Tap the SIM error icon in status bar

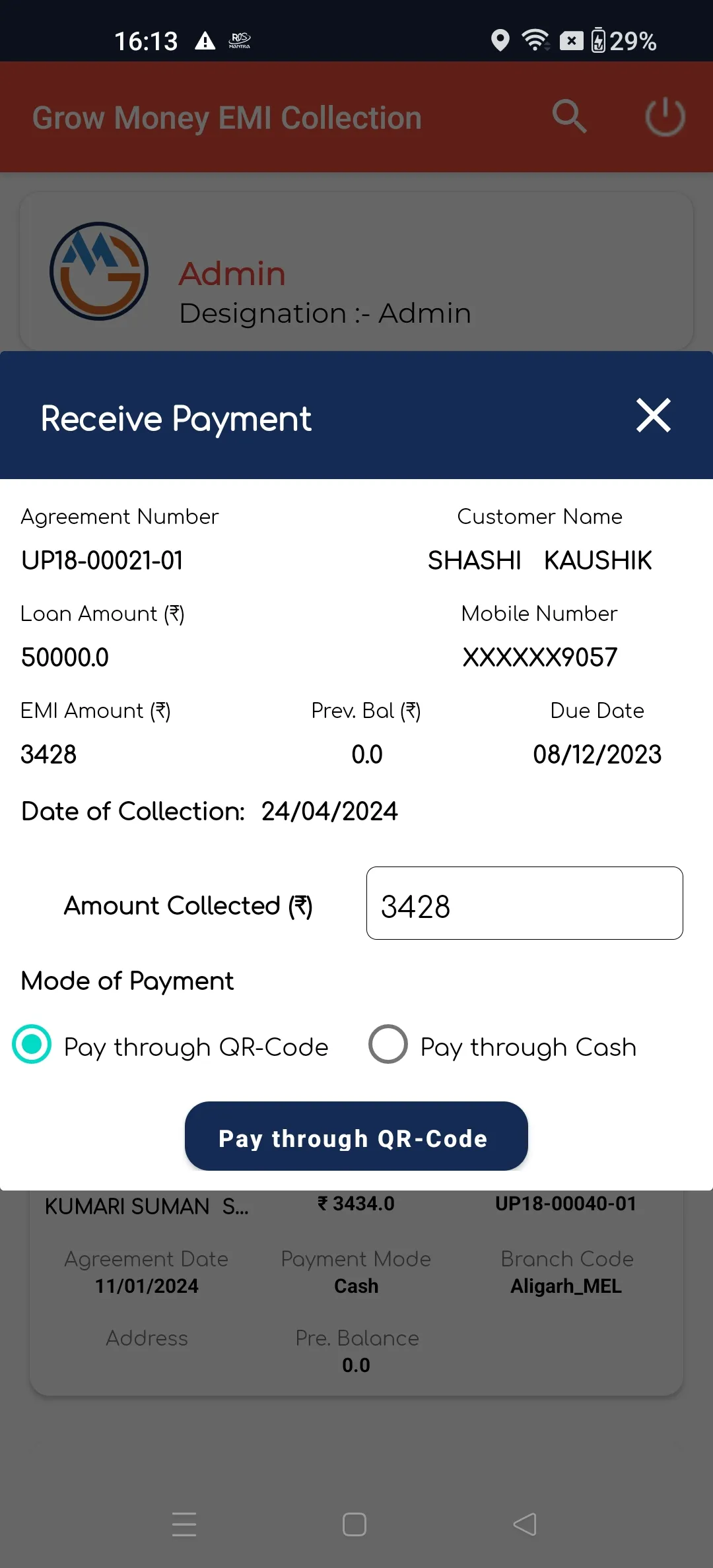570,41
